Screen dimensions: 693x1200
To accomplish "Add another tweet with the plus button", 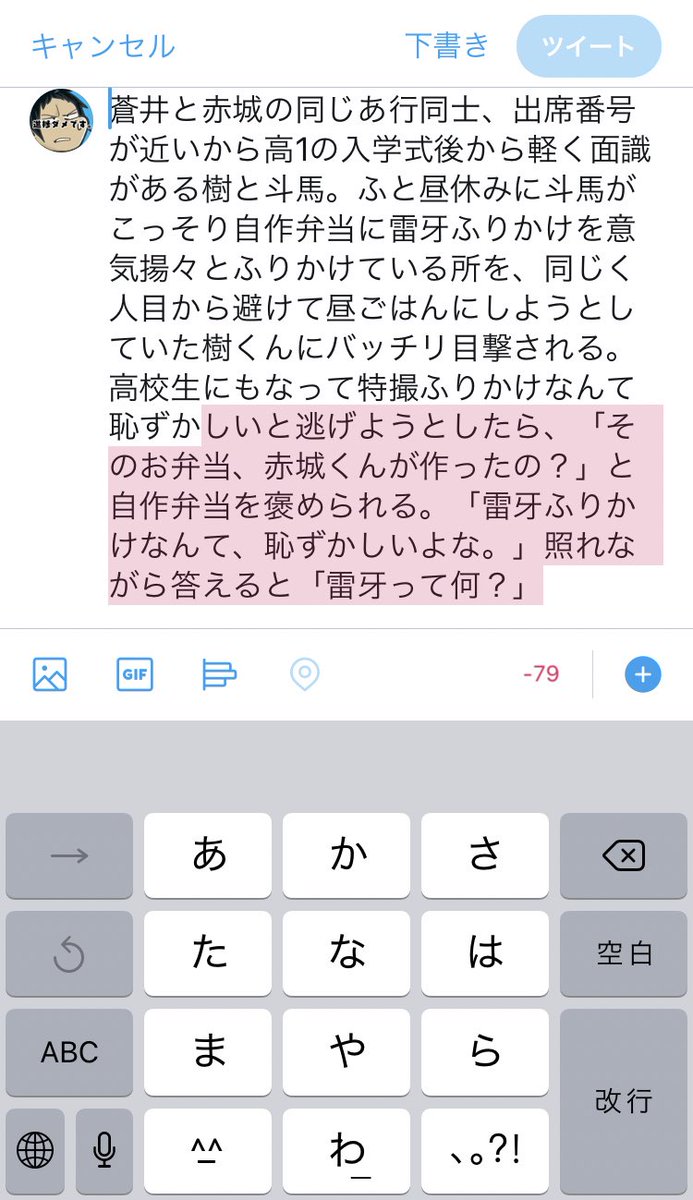I will click(642, 674).
